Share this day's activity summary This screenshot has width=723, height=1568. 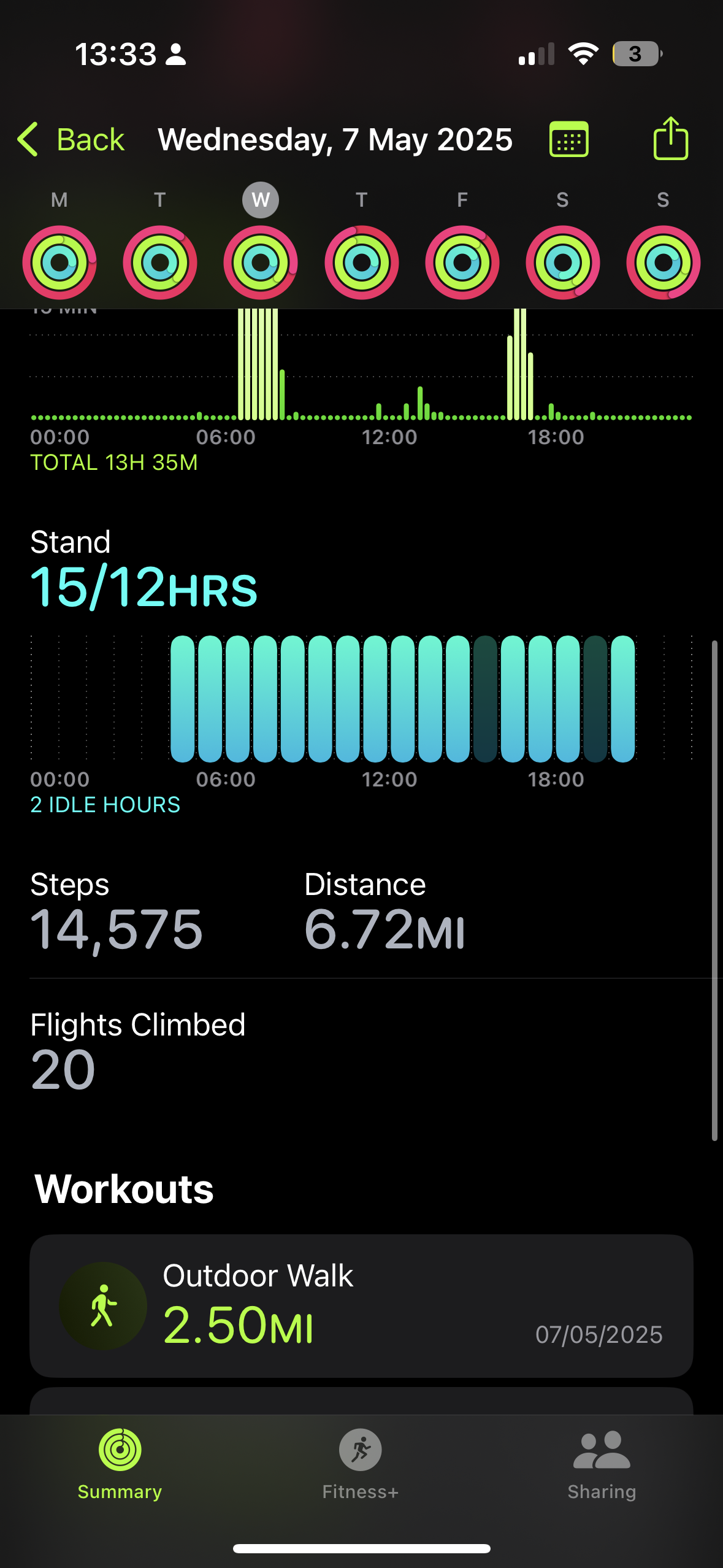[x=671, y=139]
